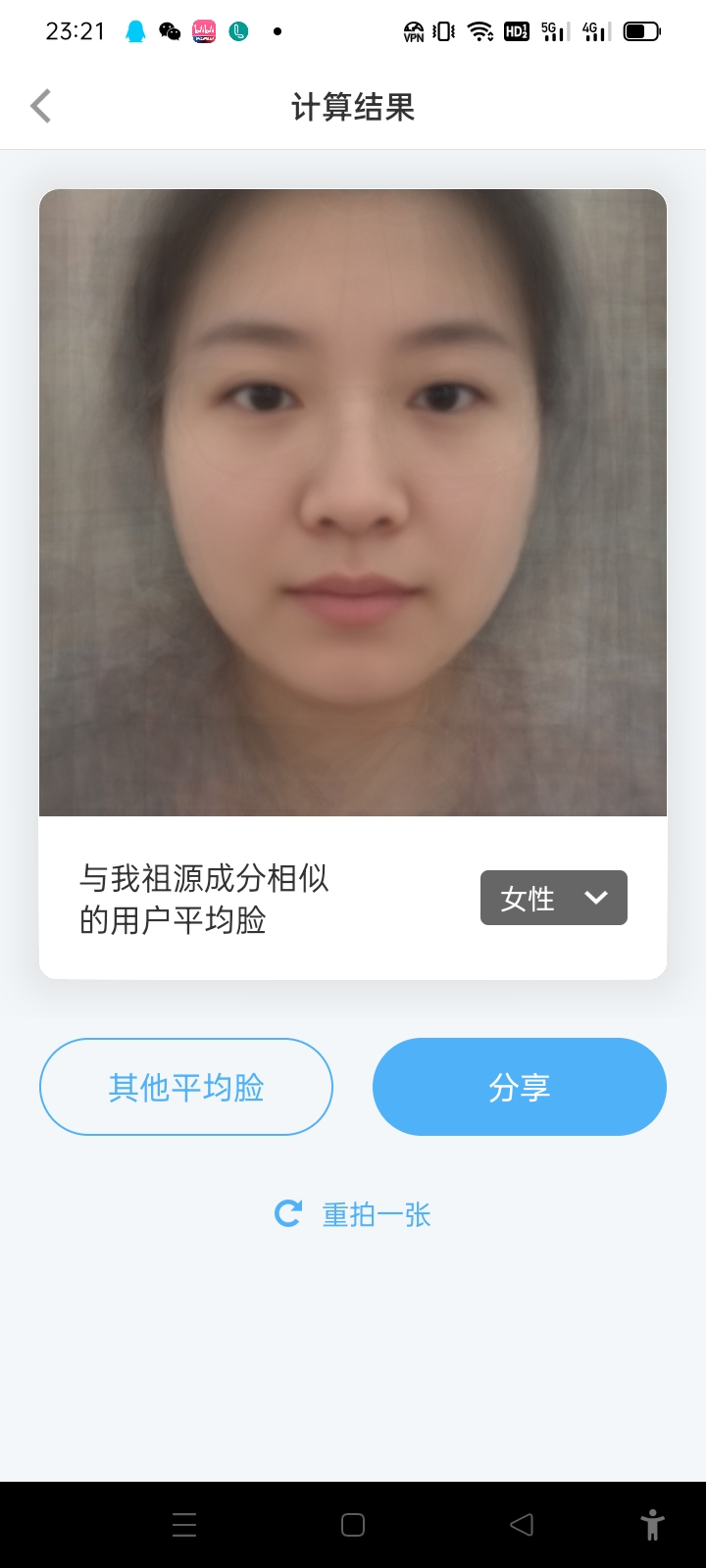Tap the 其他平均脸 button
Image resolution: width=706 pixels, height=1568 pixels.
click(186, 1087)
